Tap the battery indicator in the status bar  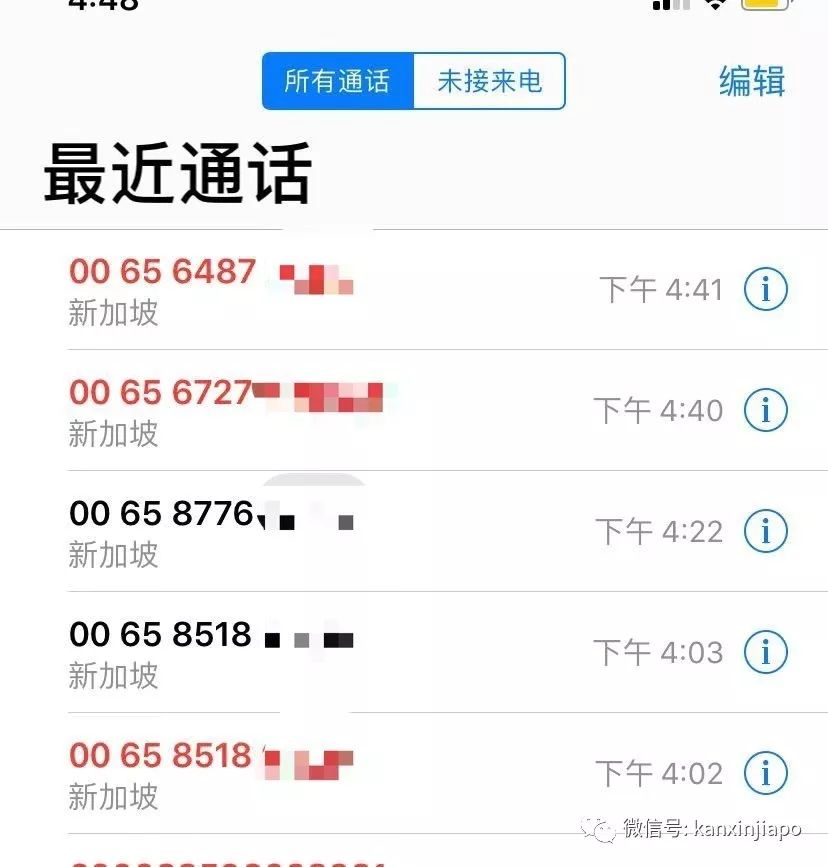click(x=762, y=7)
